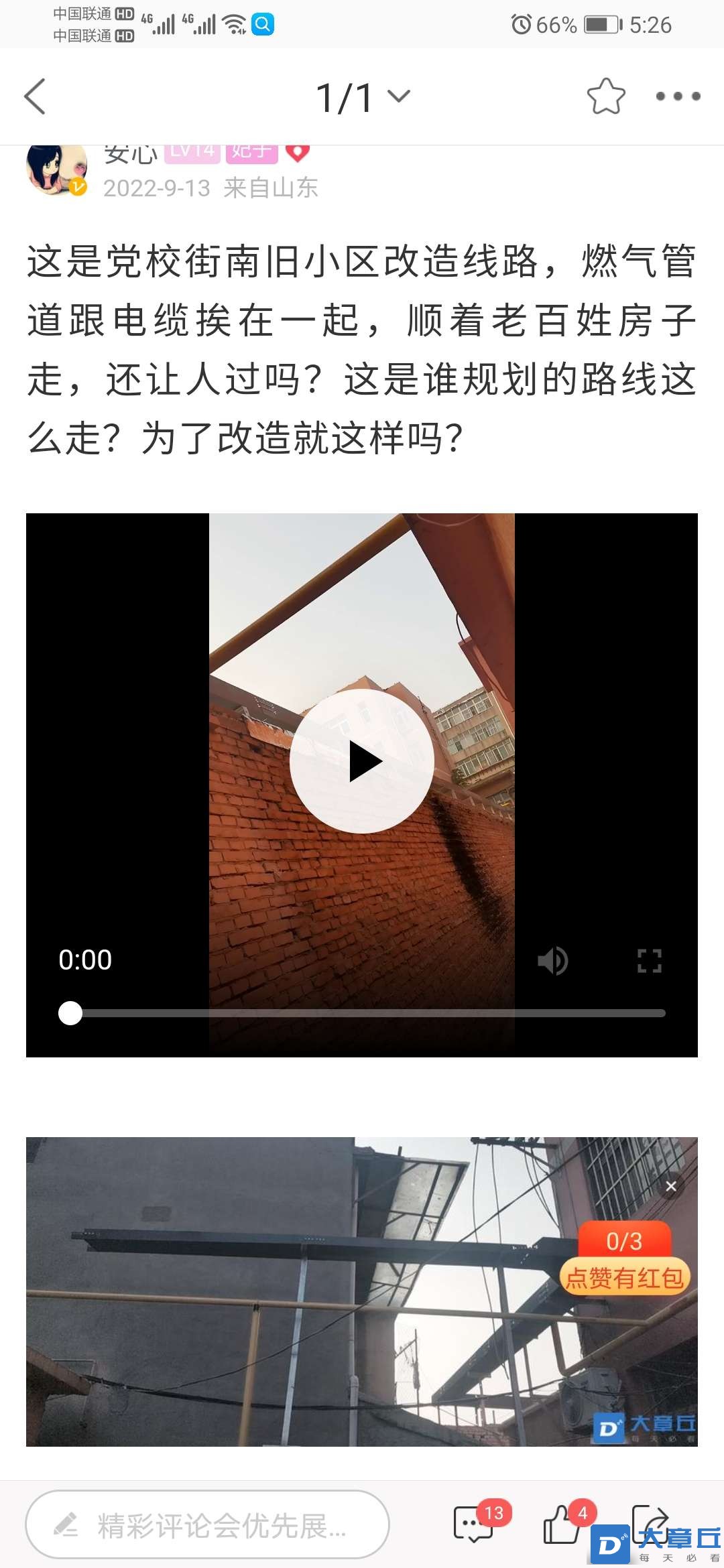Viewport: 724px width, 1568px height.
Task: Open the three-dot overflow menu
Action: click(x=678, y=96)
